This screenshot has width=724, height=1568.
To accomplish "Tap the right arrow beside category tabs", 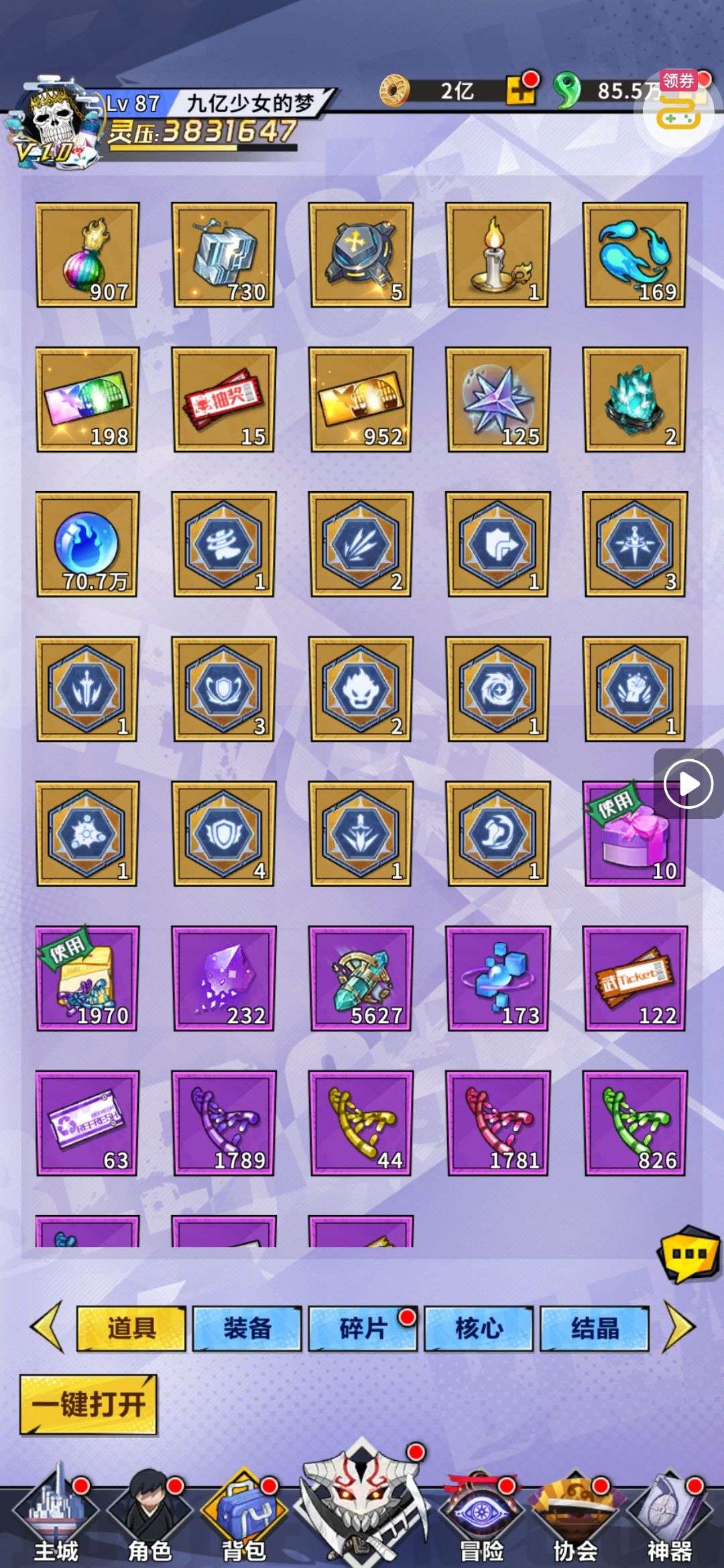I will tap(678, 1326).
